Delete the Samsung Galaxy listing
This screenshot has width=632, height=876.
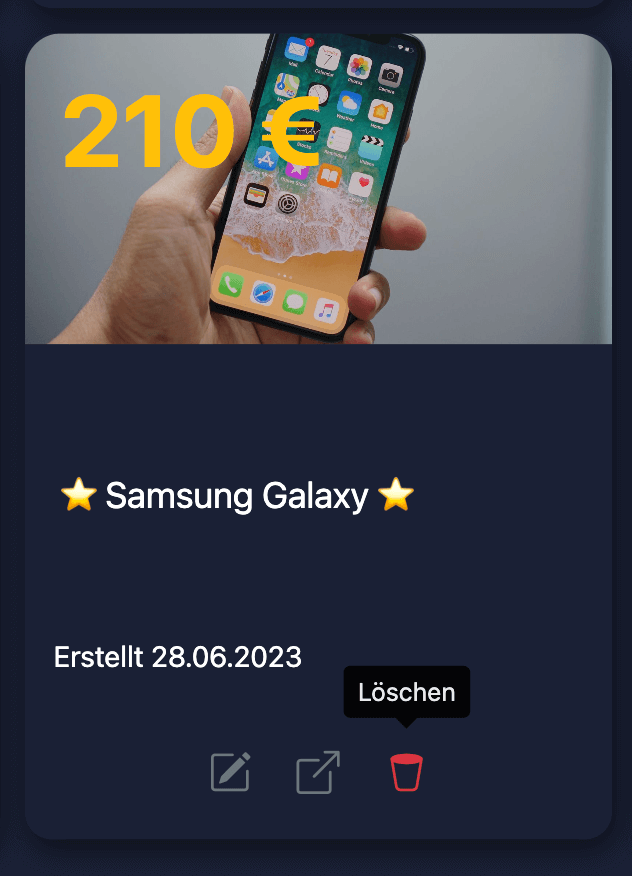pyautogui.click(x=406, y=772)
